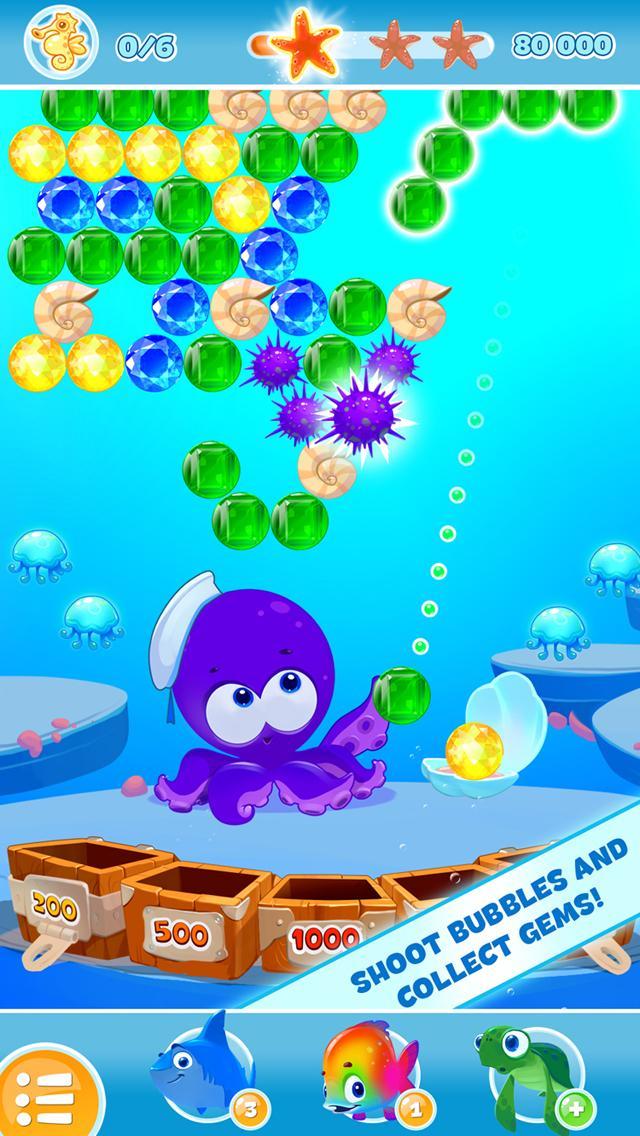Image resolution: width=640 pixels, height=1136 pixels.
Task: Swap to the yellow bubble in the shell
Action: [x=474, y=745]
